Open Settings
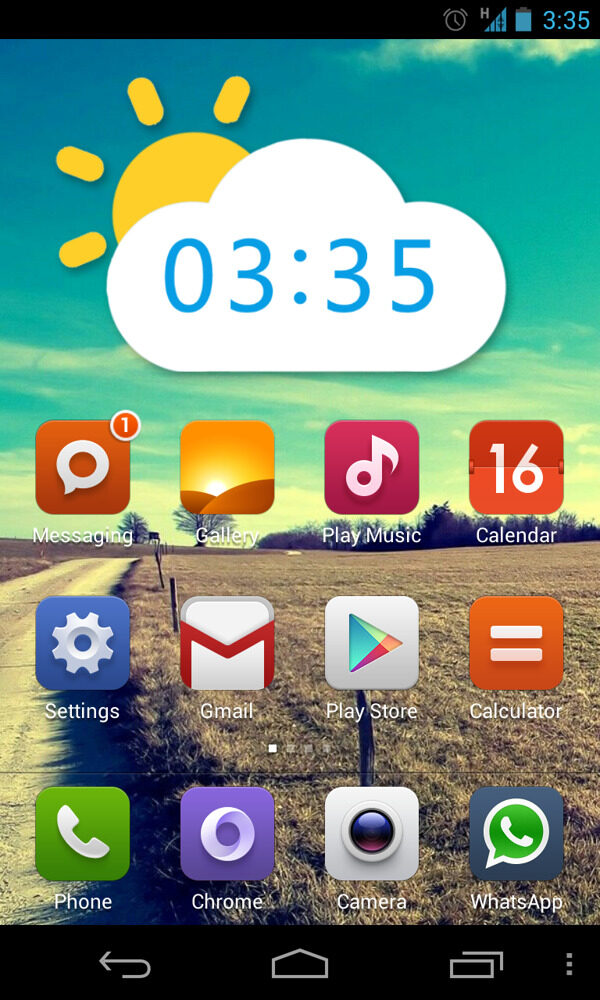Image resolution: width=600 pixels, height=1000 pixels. click(x=82, y=644)
